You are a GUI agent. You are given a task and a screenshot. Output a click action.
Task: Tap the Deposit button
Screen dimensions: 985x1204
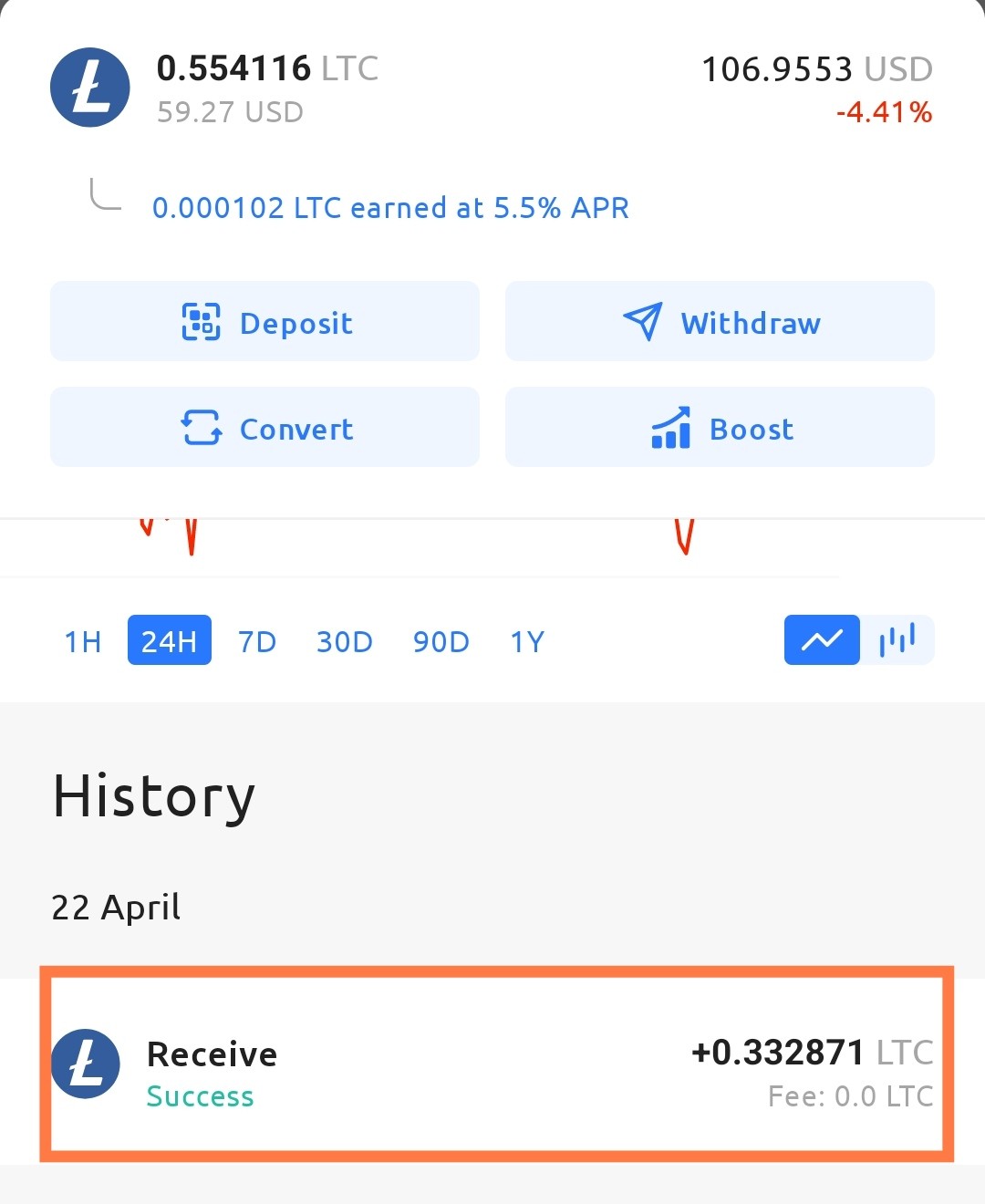pos(264,321)
